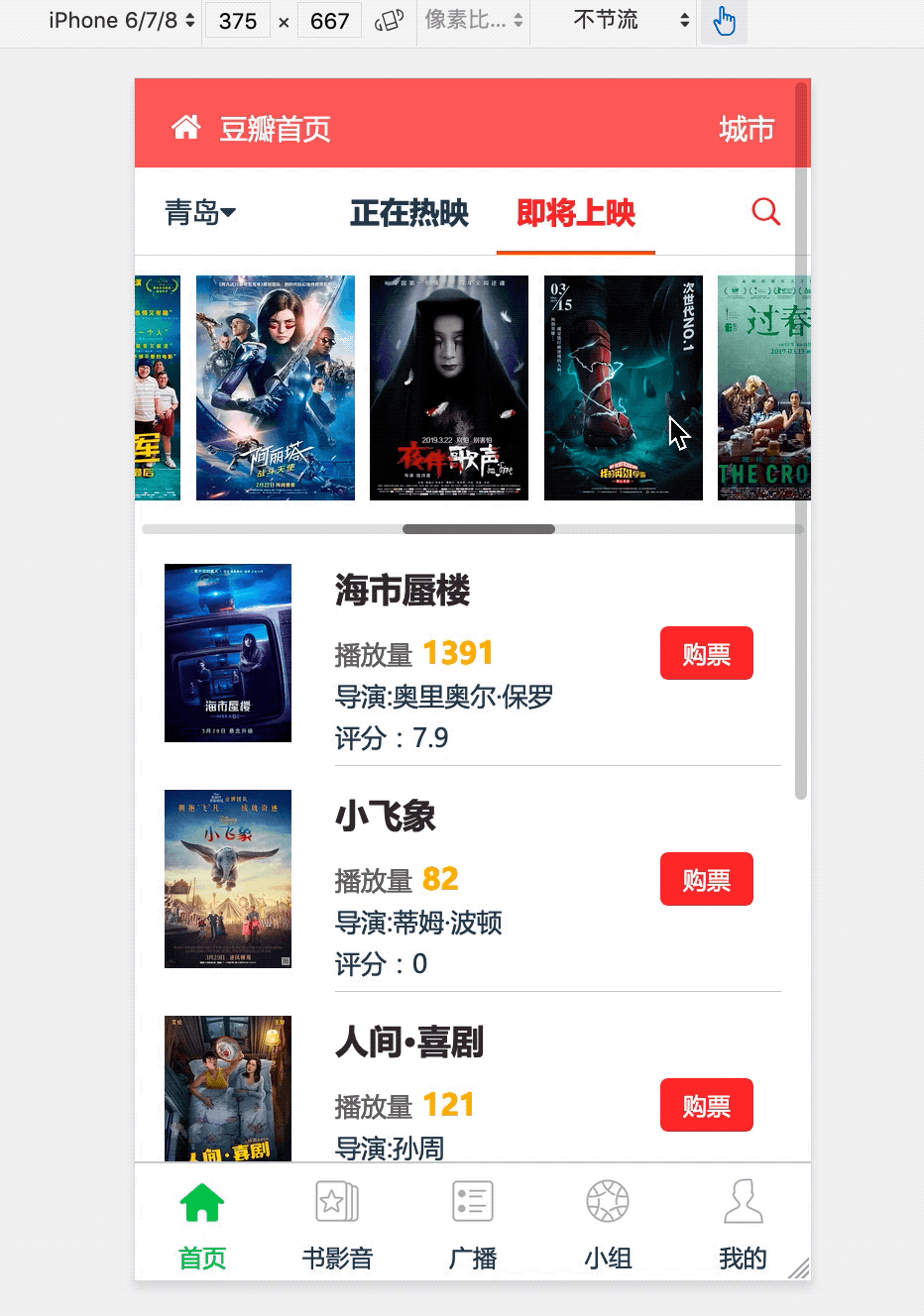Open the 城市 city selector
Viewport: 924px width, 1316px height.
click(746, 129)
